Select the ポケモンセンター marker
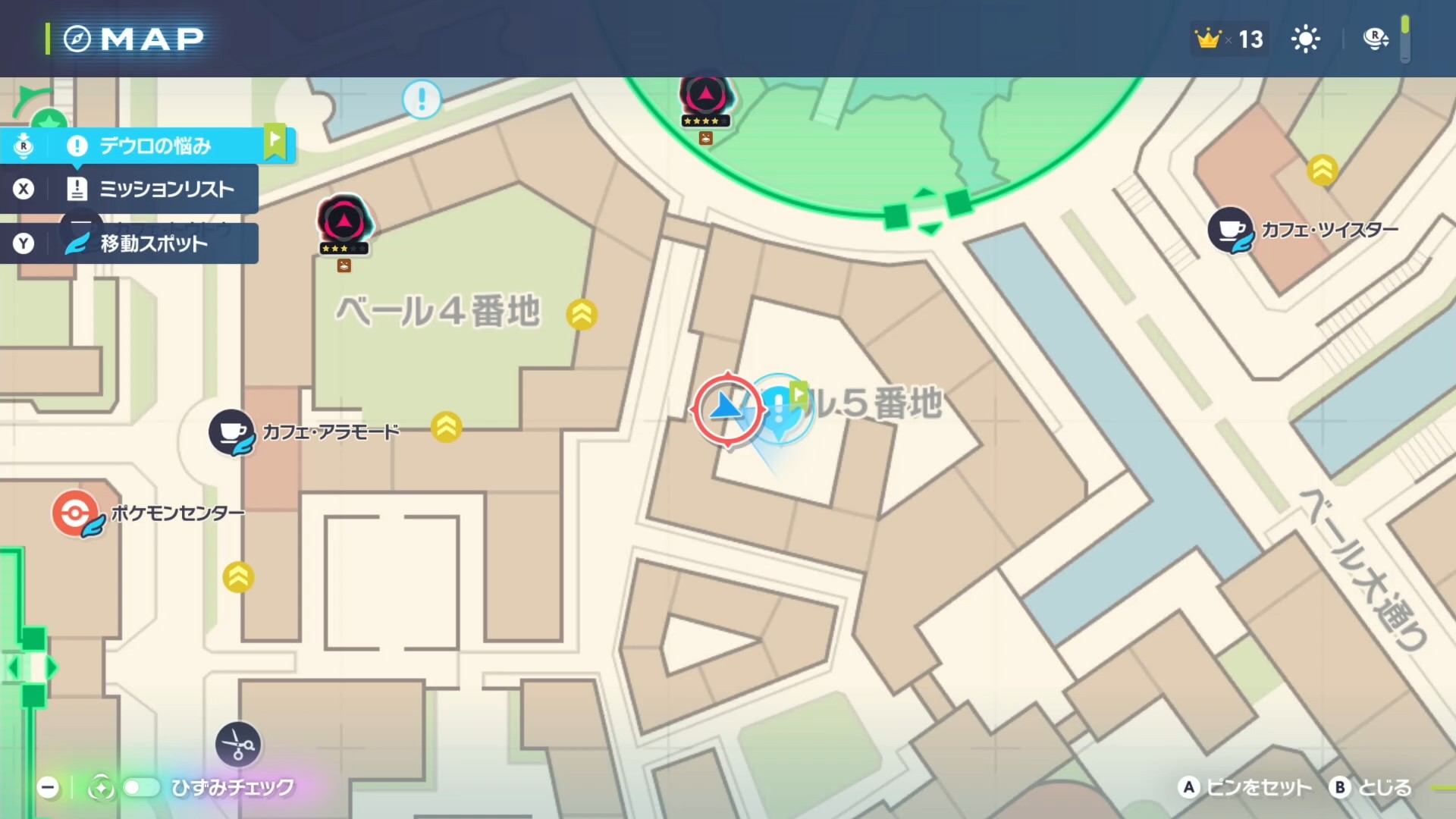The width and height of the screenshot is (1456, 819). [x=75, y=513]
